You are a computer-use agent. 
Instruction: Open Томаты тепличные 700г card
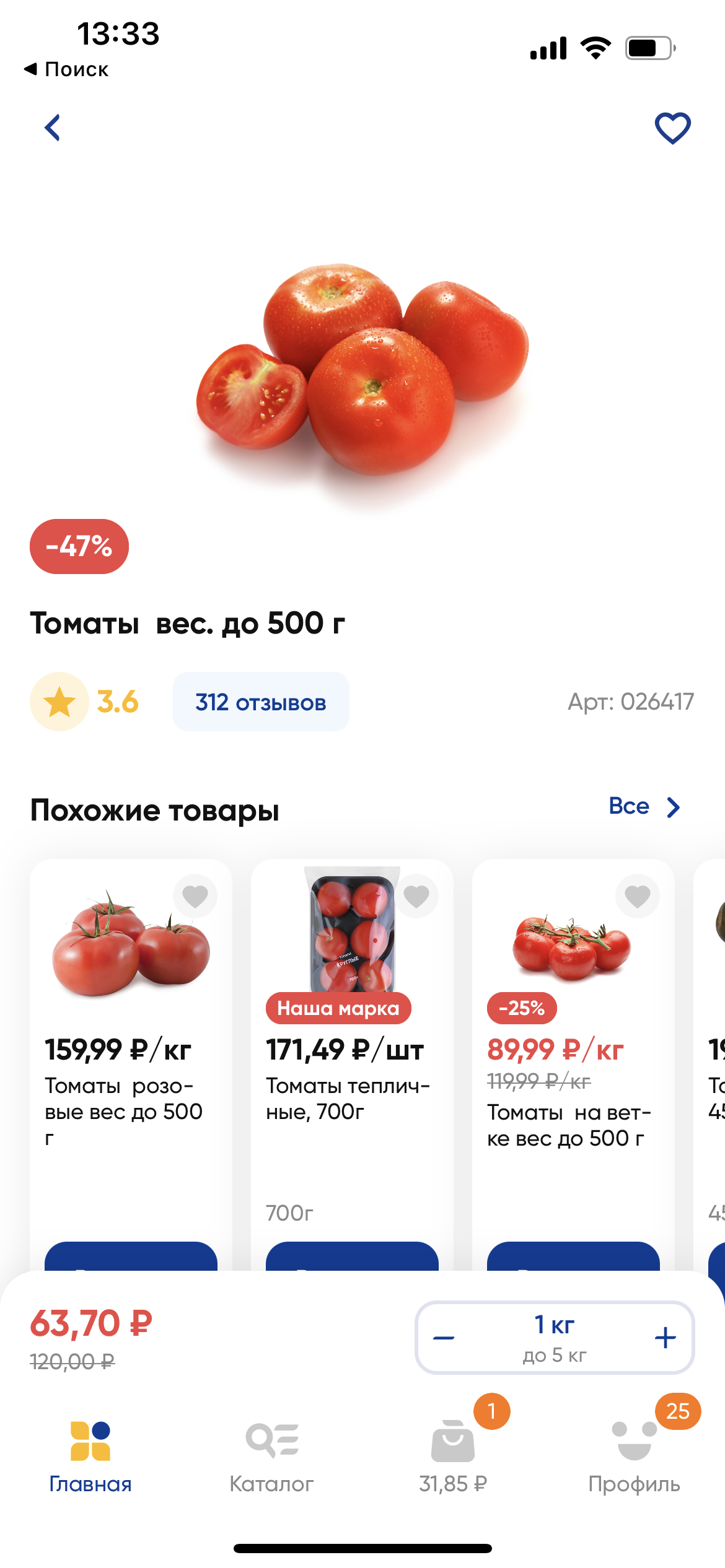coord(352,1065)
